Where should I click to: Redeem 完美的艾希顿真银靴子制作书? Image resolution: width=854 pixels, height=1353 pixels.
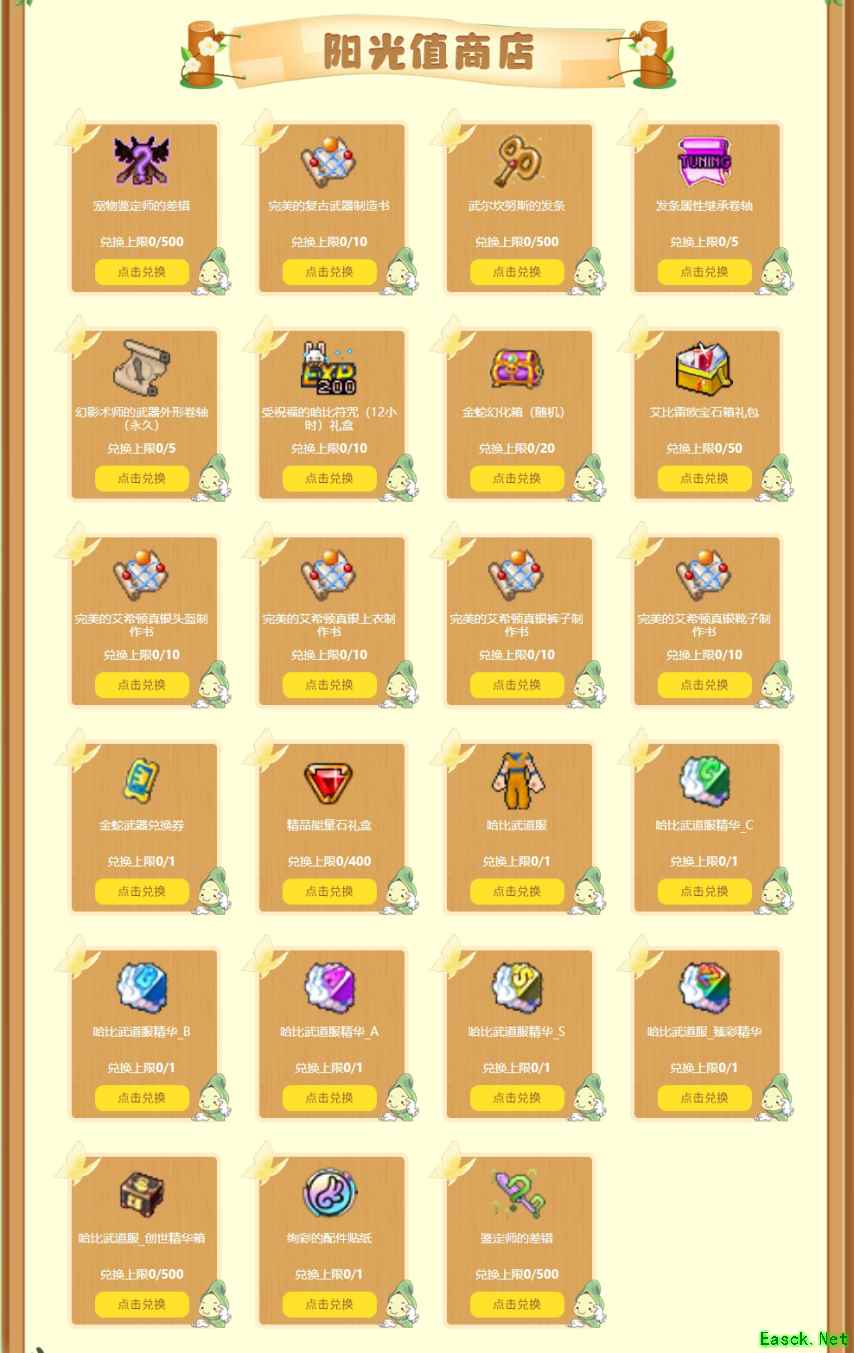[704, 685]
